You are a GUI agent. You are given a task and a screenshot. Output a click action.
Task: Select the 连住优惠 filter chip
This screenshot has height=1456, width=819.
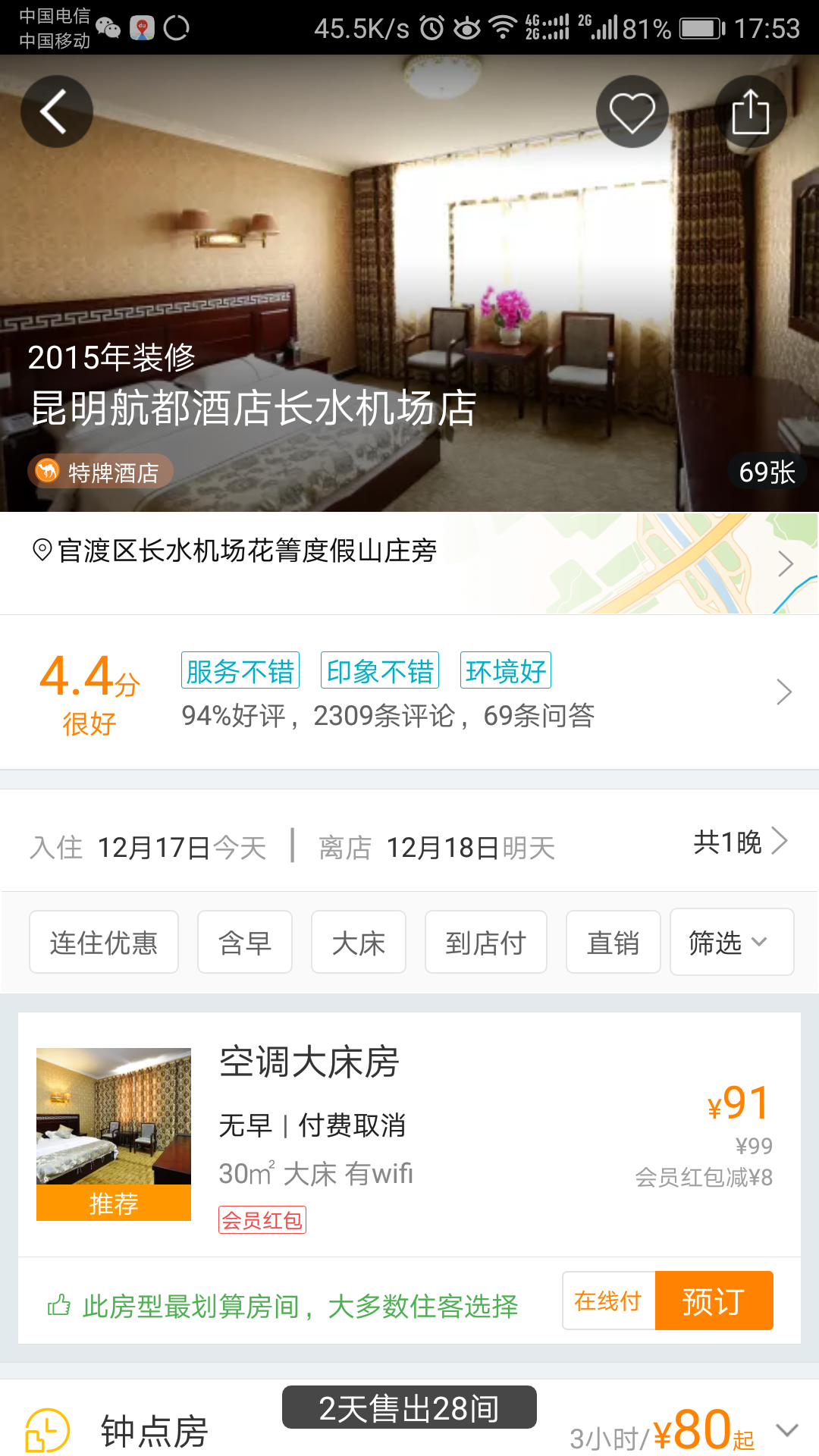click(x=104, y=943)
